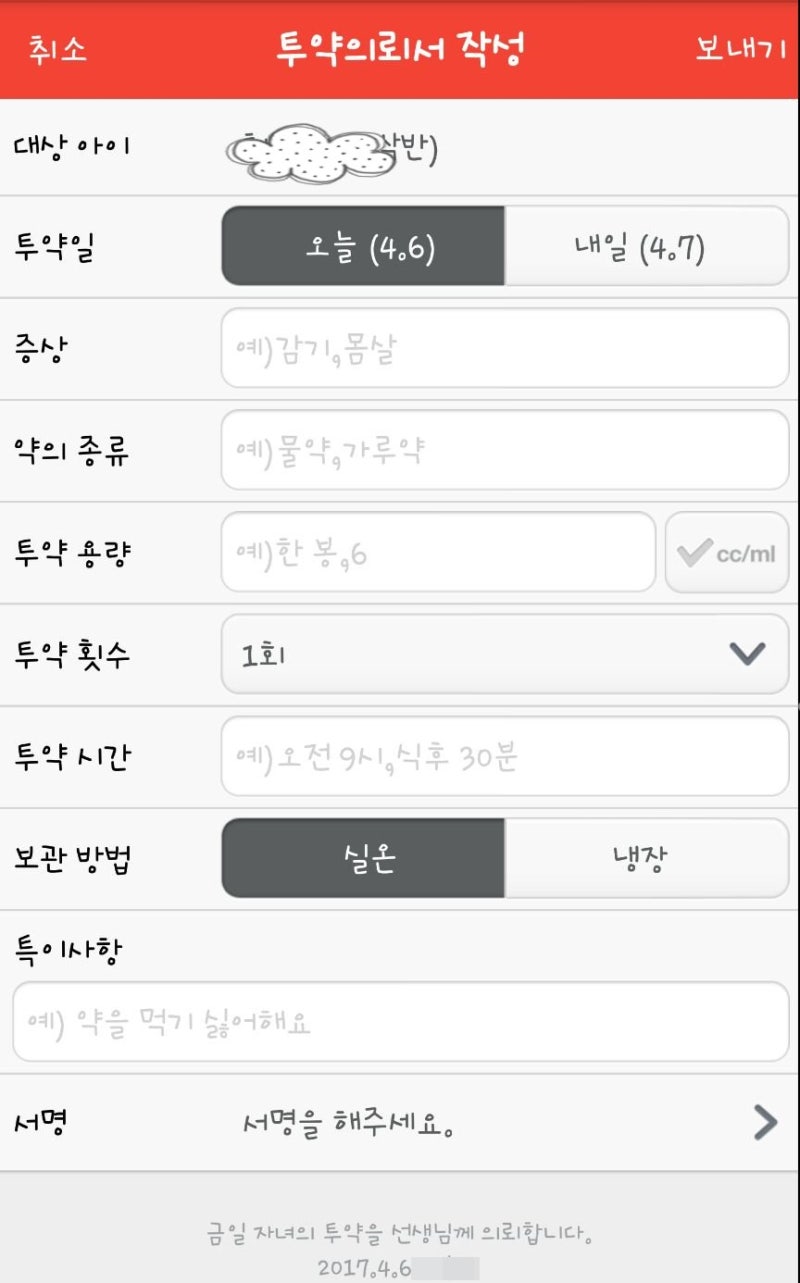Focus the 특이사항 notes field
The height and width of the screenshot is (1283, 800).
point(401,1022)
